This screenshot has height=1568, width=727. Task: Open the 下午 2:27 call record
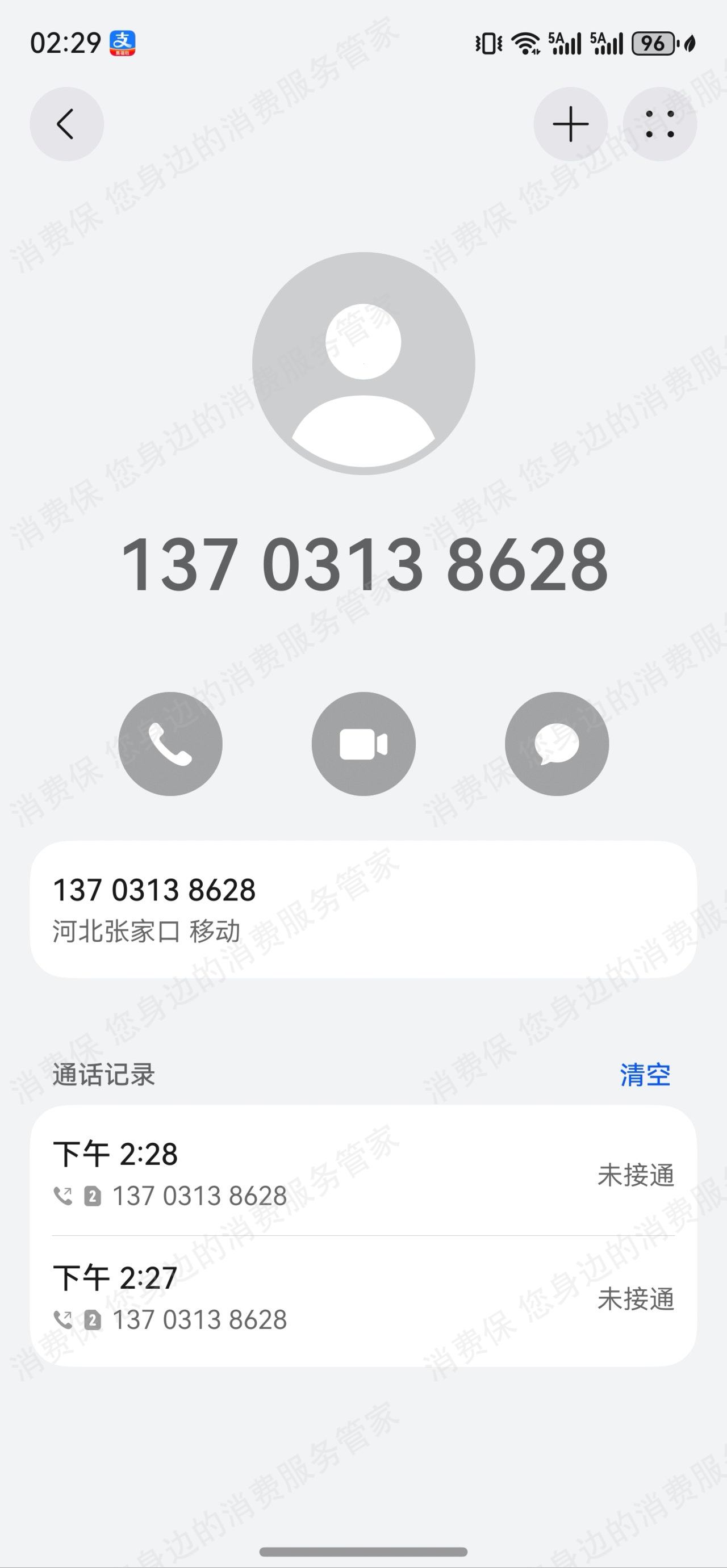tap(363, 1298)
